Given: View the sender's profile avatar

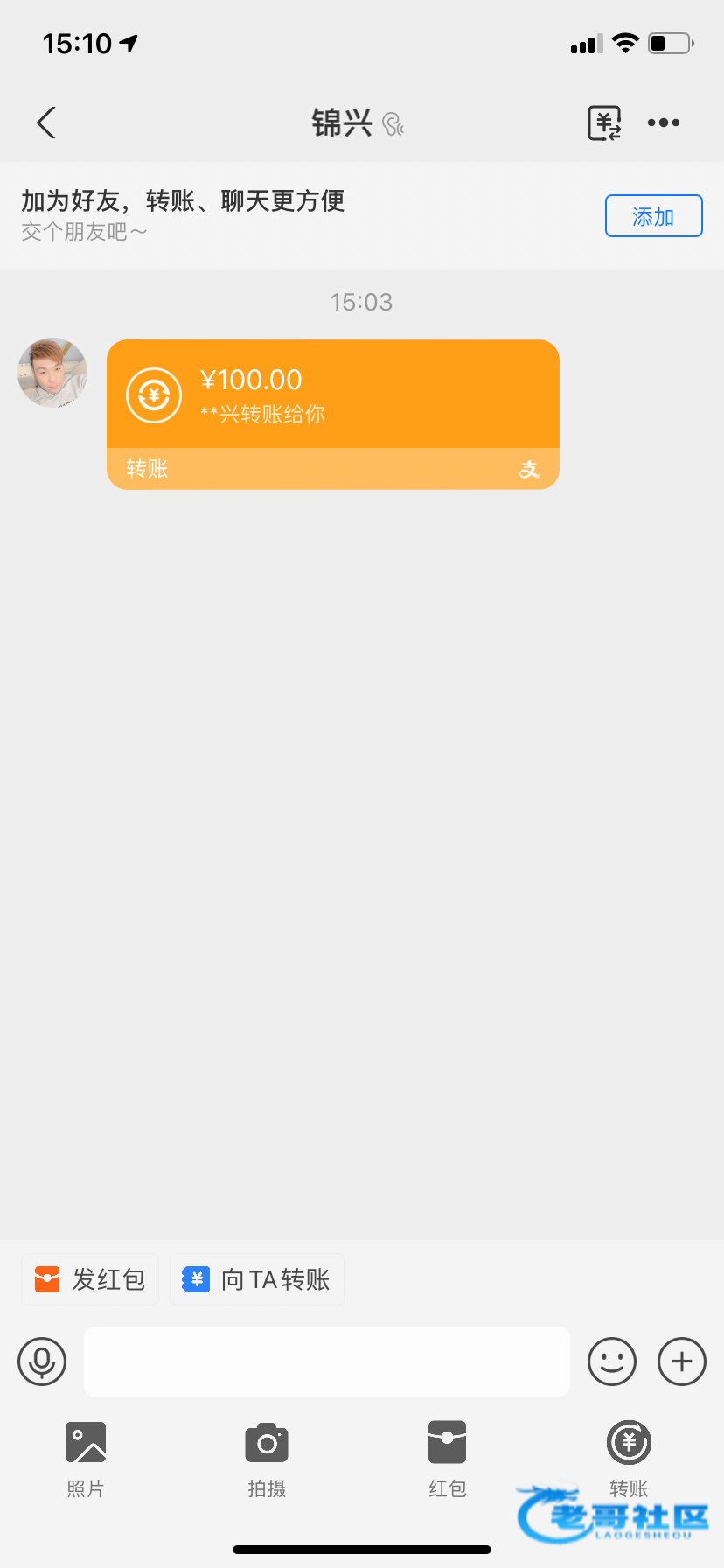Looking at the screenshot, I should coord(52,373).
